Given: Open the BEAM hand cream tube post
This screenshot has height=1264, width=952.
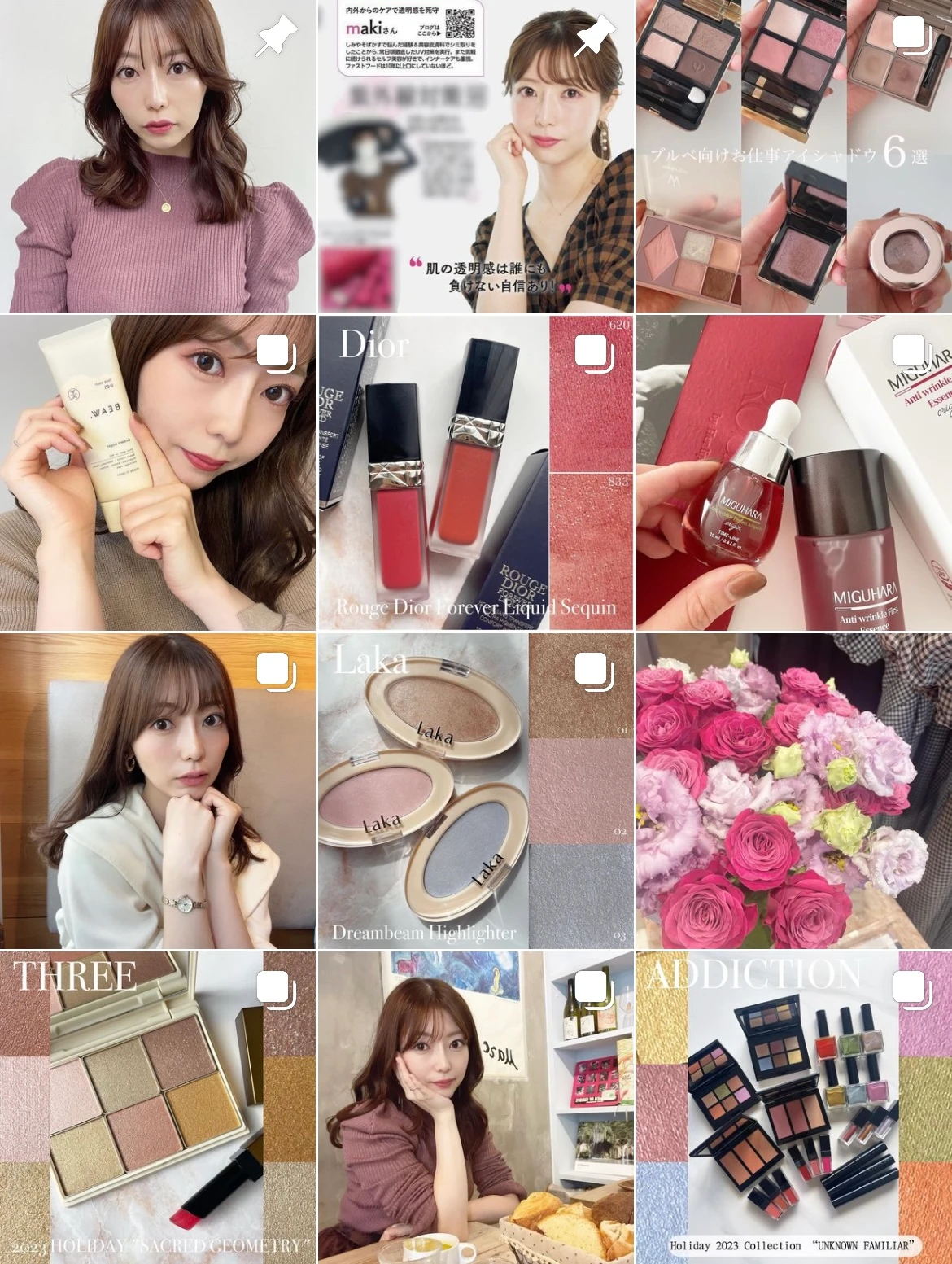Looking at the screenshot, I should [x=157, y=473].
